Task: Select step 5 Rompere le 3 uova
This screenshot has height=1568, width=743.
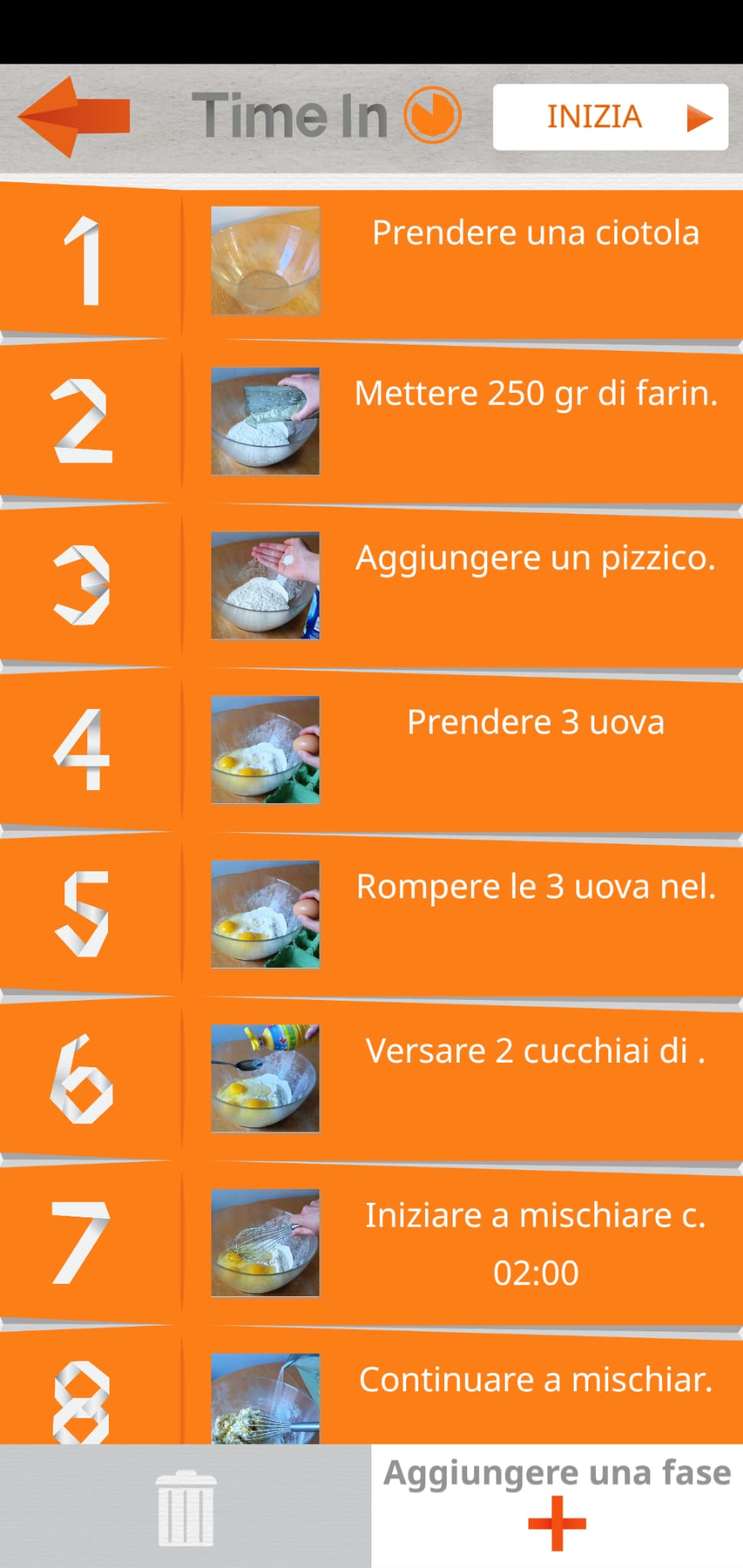Action: coord(371,915)
